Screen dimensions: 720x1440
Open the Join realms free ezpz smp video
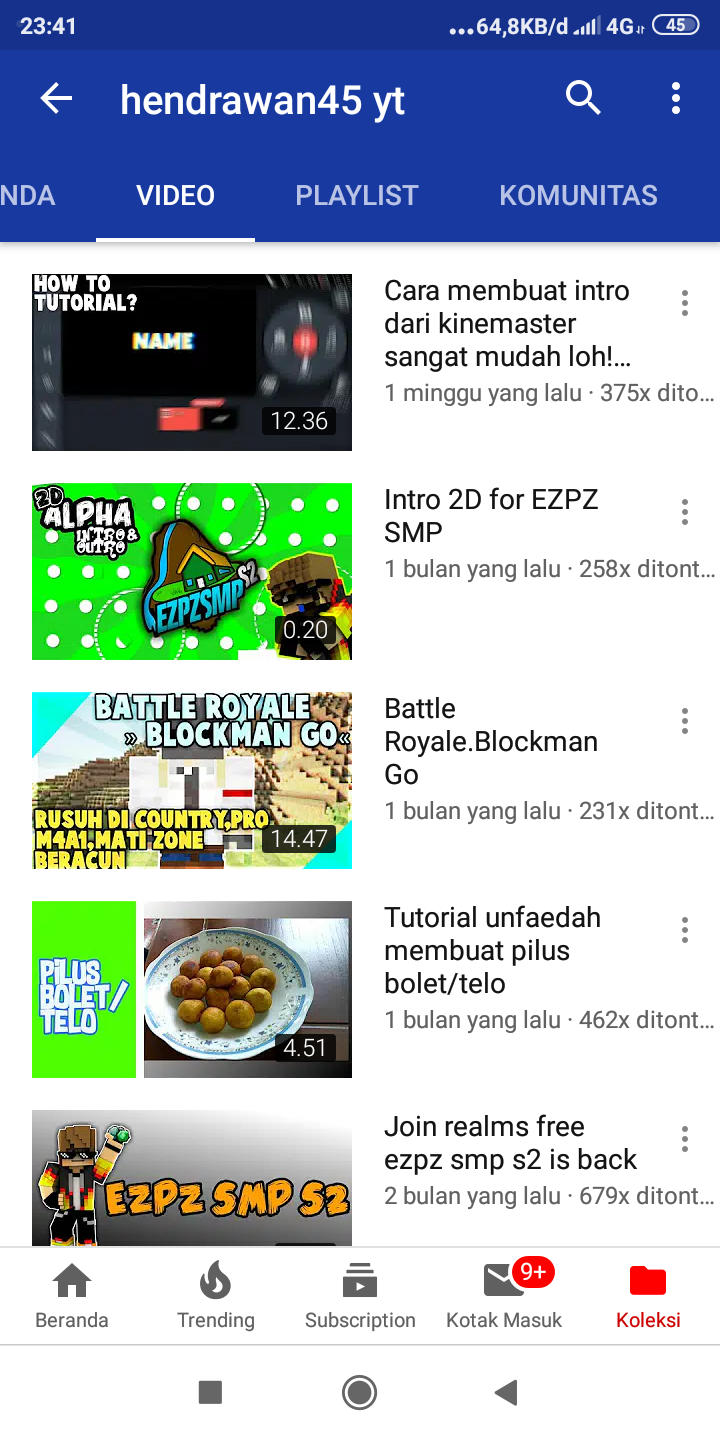(x=192, y=1177)
